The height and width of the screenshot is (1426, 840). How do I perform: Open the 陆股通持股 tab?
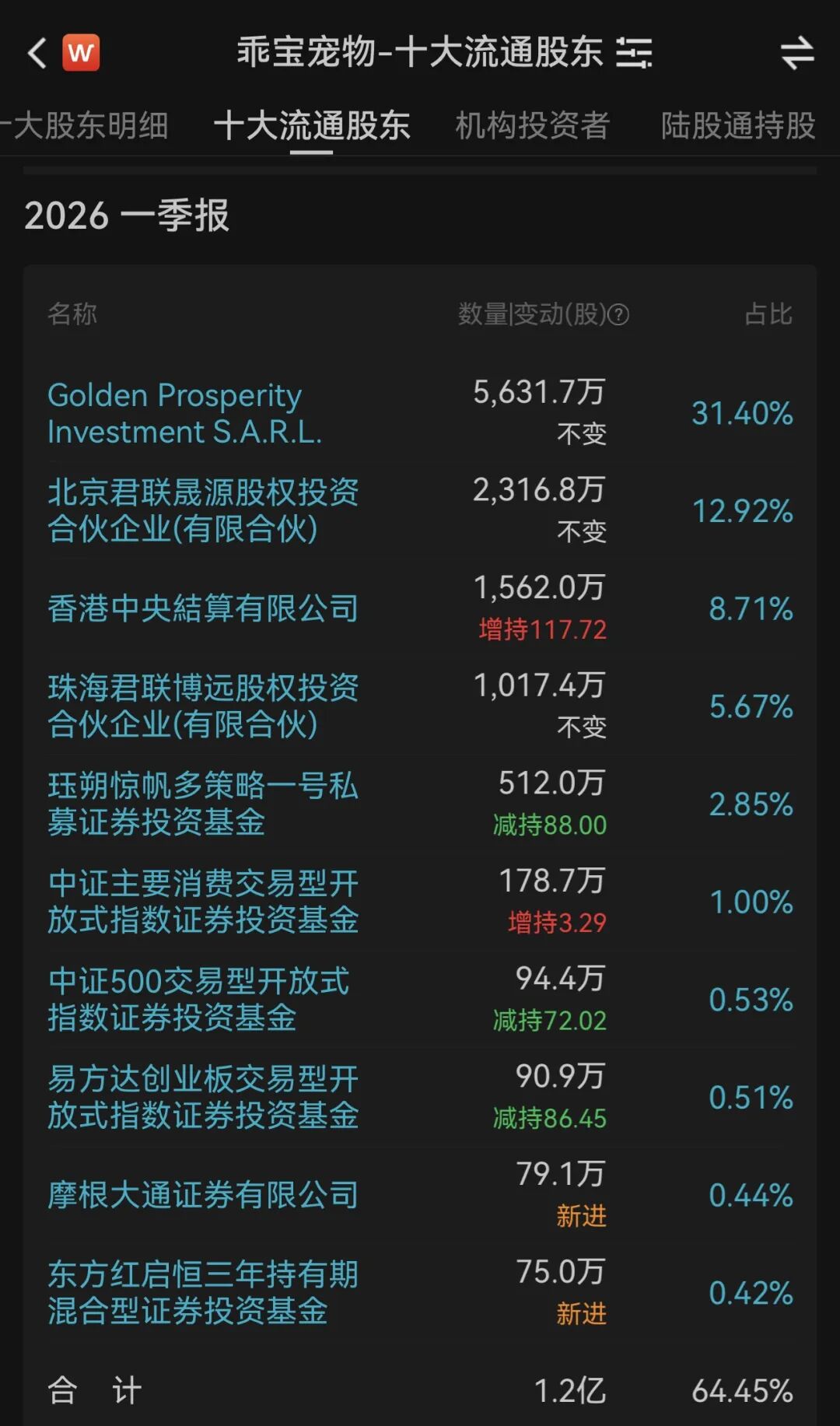click(737, 126)
